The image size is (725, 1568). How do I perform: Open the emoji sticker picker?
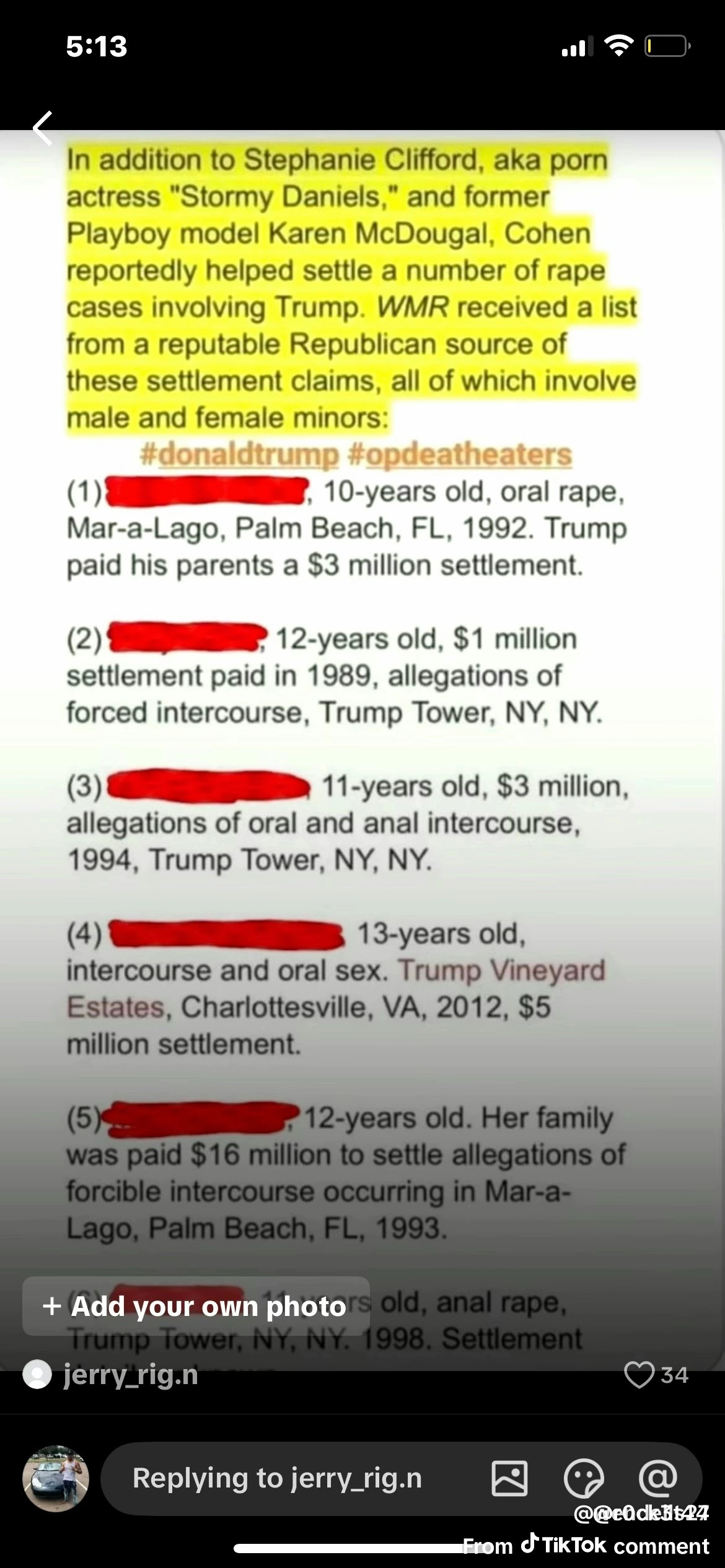[x=583, y=1478]
